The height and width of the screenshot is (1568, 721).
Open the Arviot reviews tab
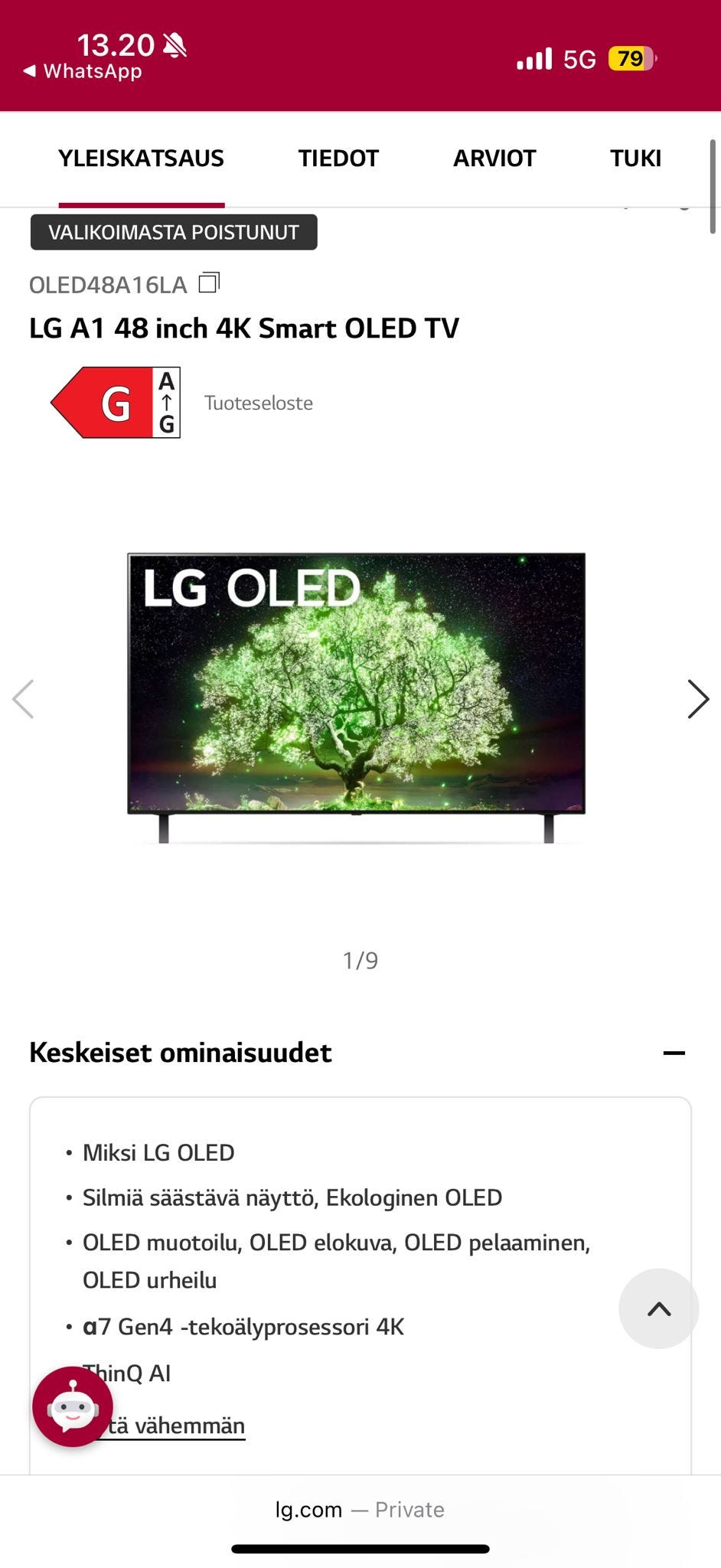pyautogui.click(x=494, y=158)
